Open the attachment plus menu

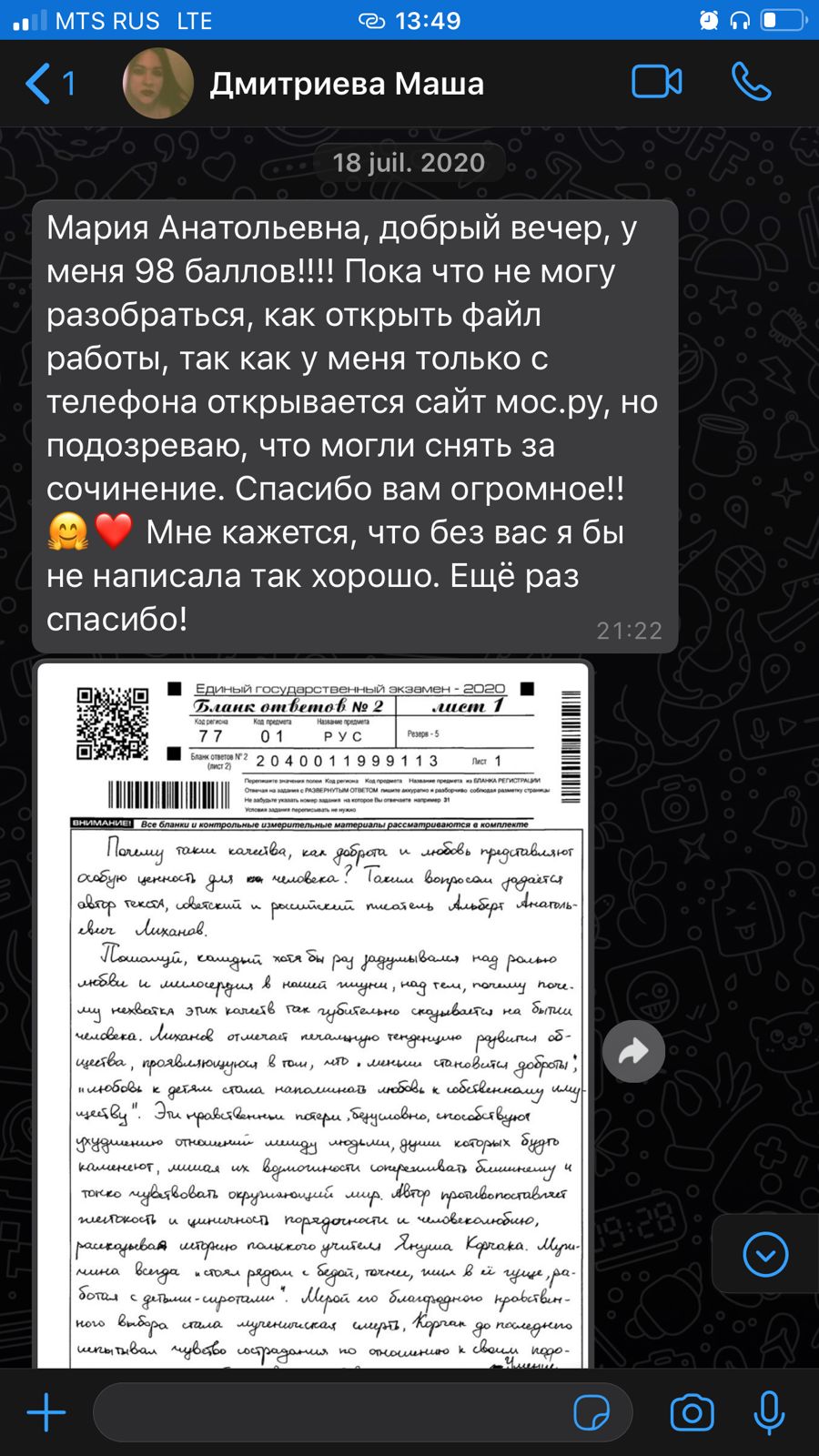click(46, 1412)
